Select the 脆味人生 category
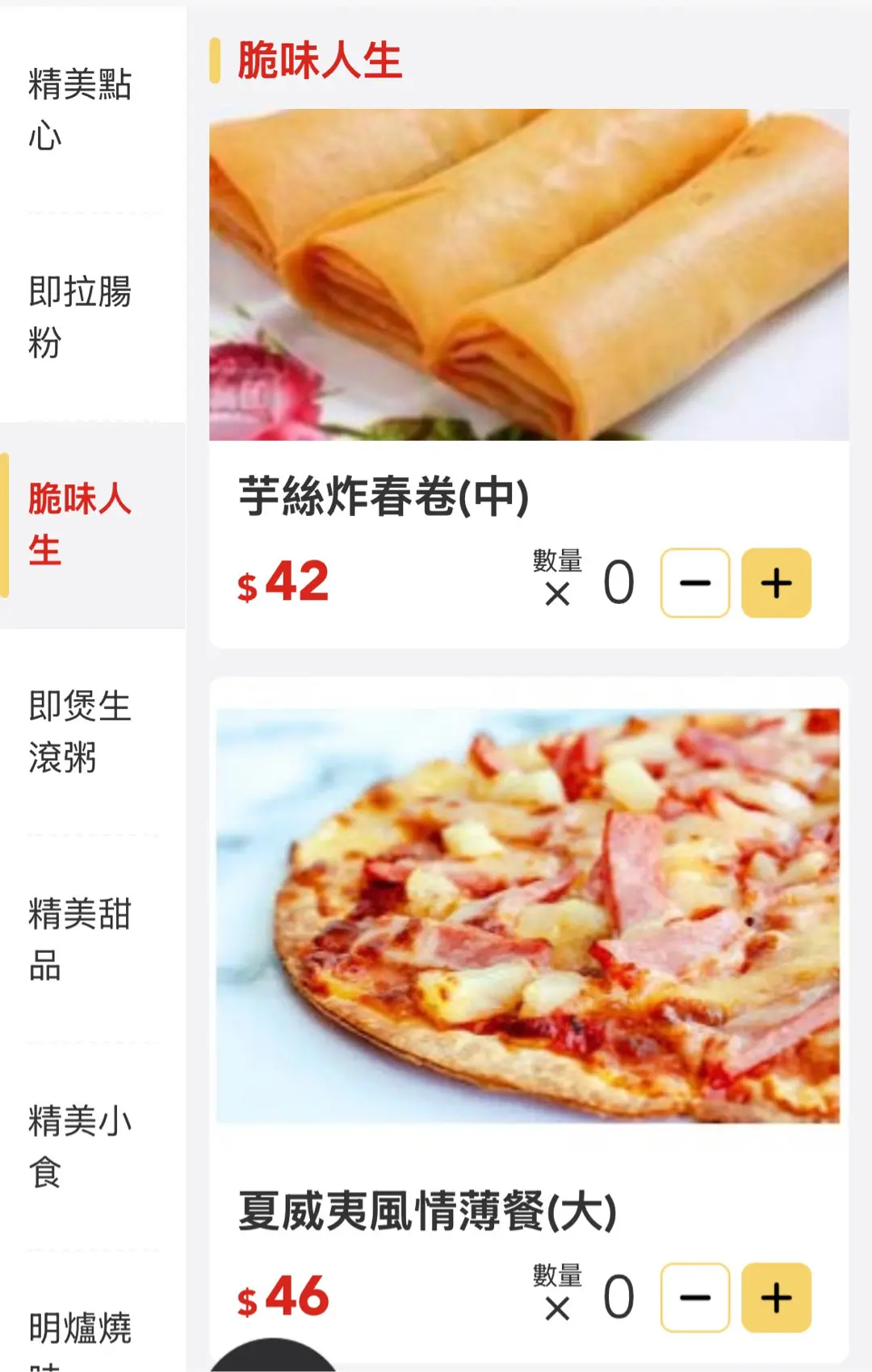The height and width of the screenshot is (1372, 872). (x=79, y=524)
